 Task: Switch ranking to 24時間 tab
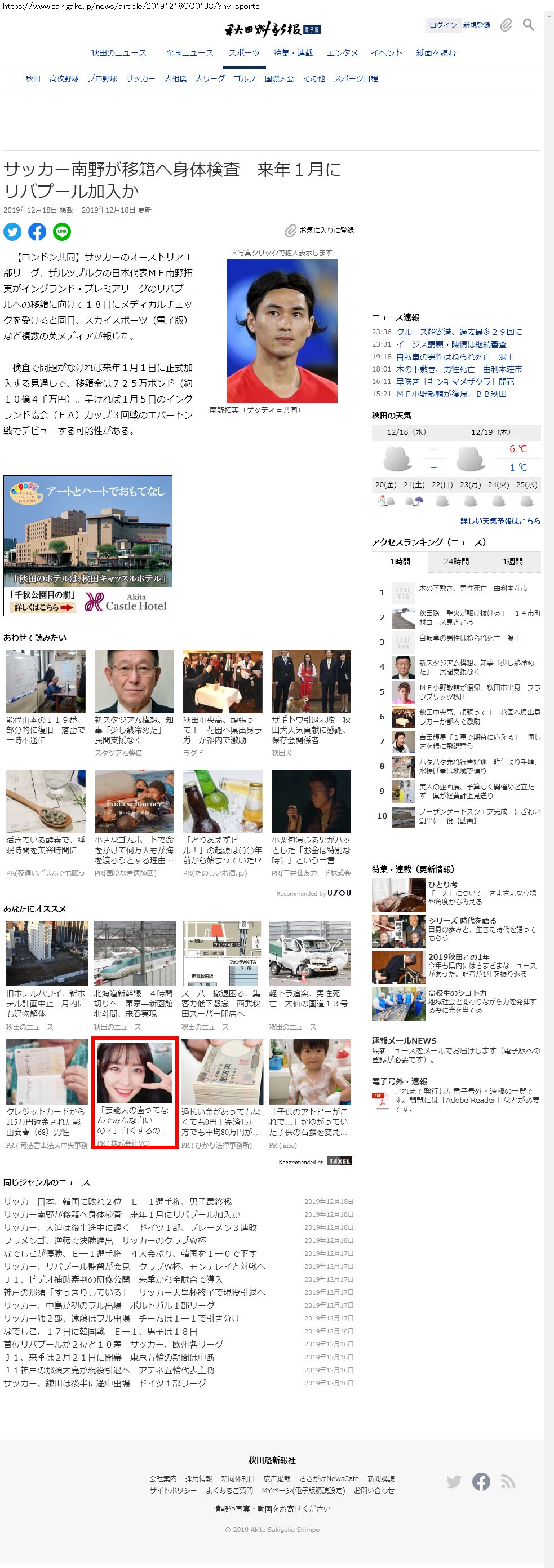455,561
